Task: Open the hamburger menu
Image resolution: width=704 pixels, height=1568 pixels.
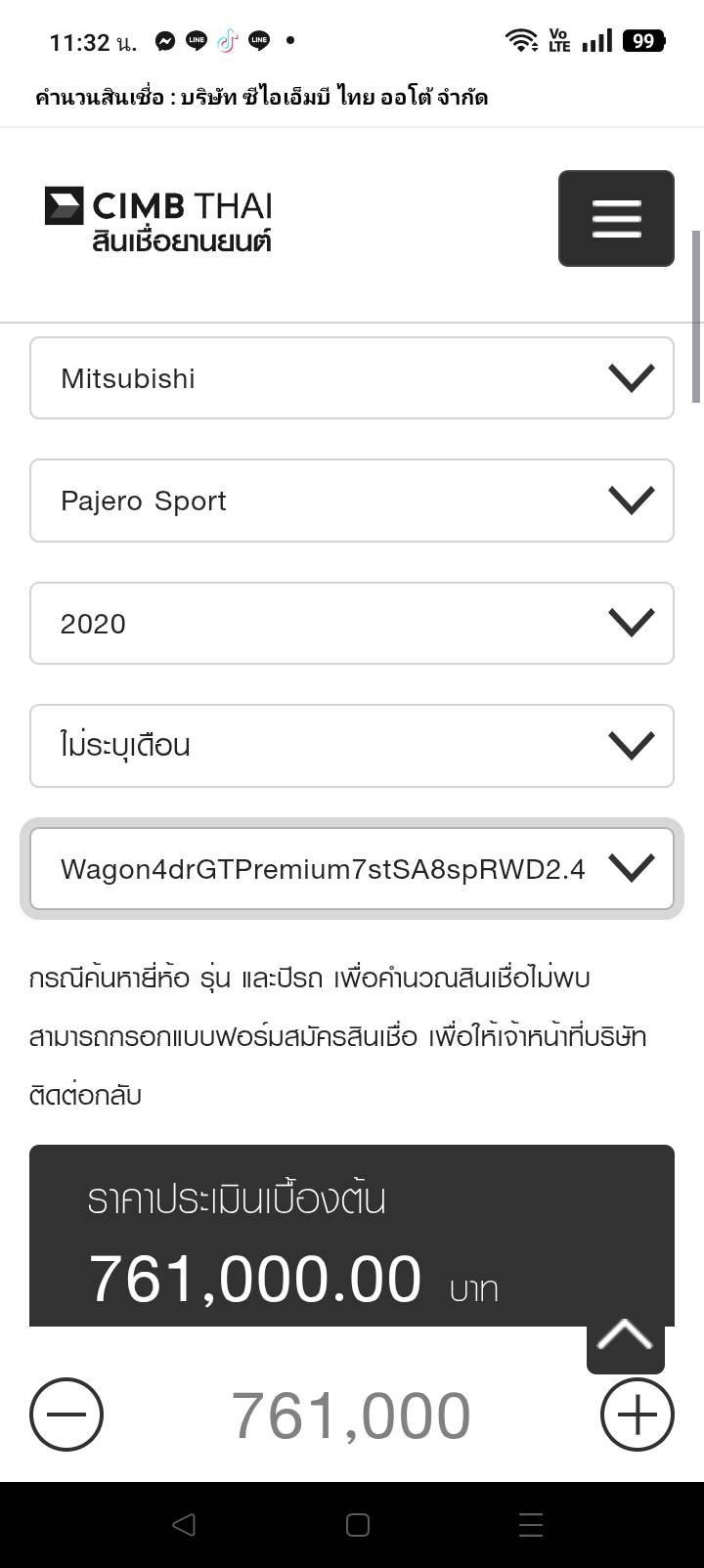Action: (x=616, y=218)
